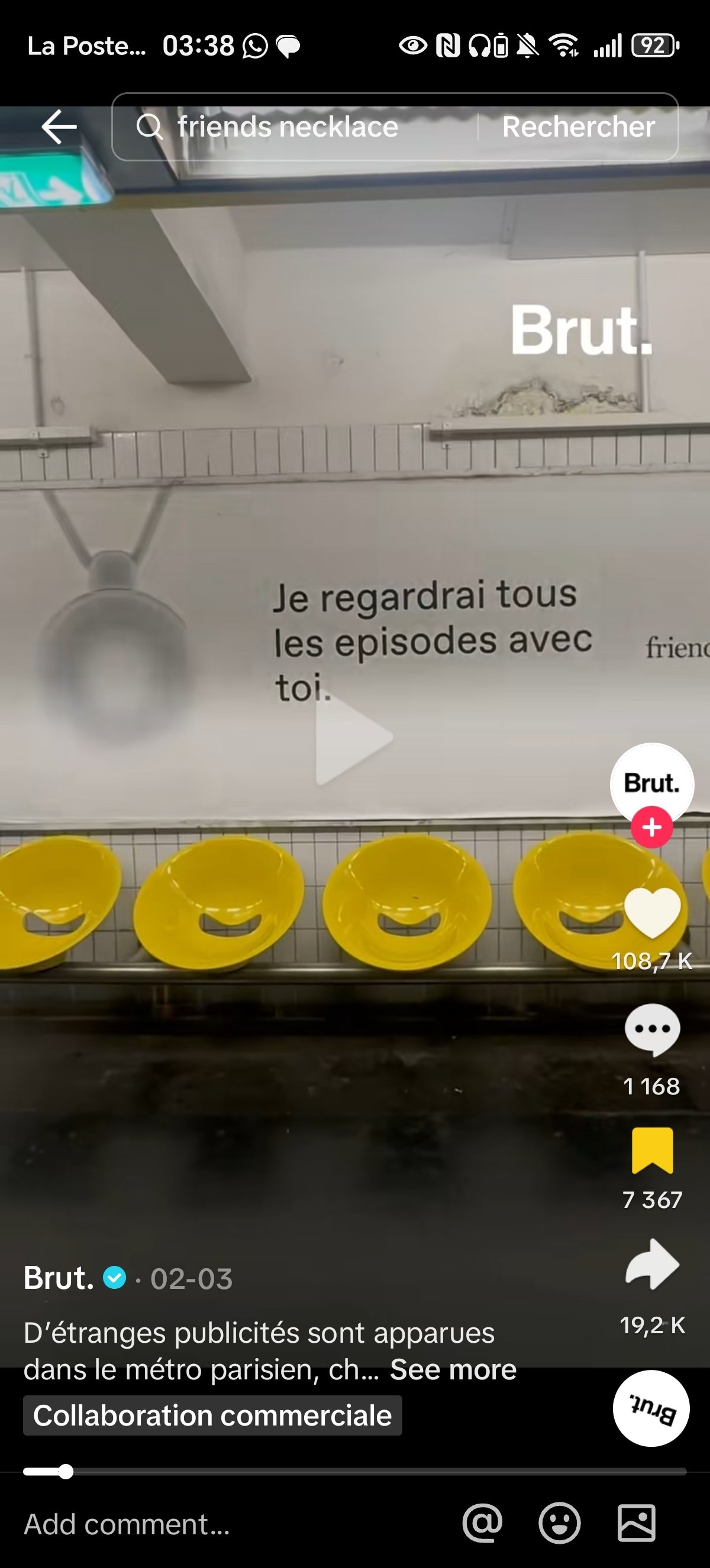Open Brut.'s profile avatar
This screenshot has width=710, height=1568.
[x=651, y=783]
